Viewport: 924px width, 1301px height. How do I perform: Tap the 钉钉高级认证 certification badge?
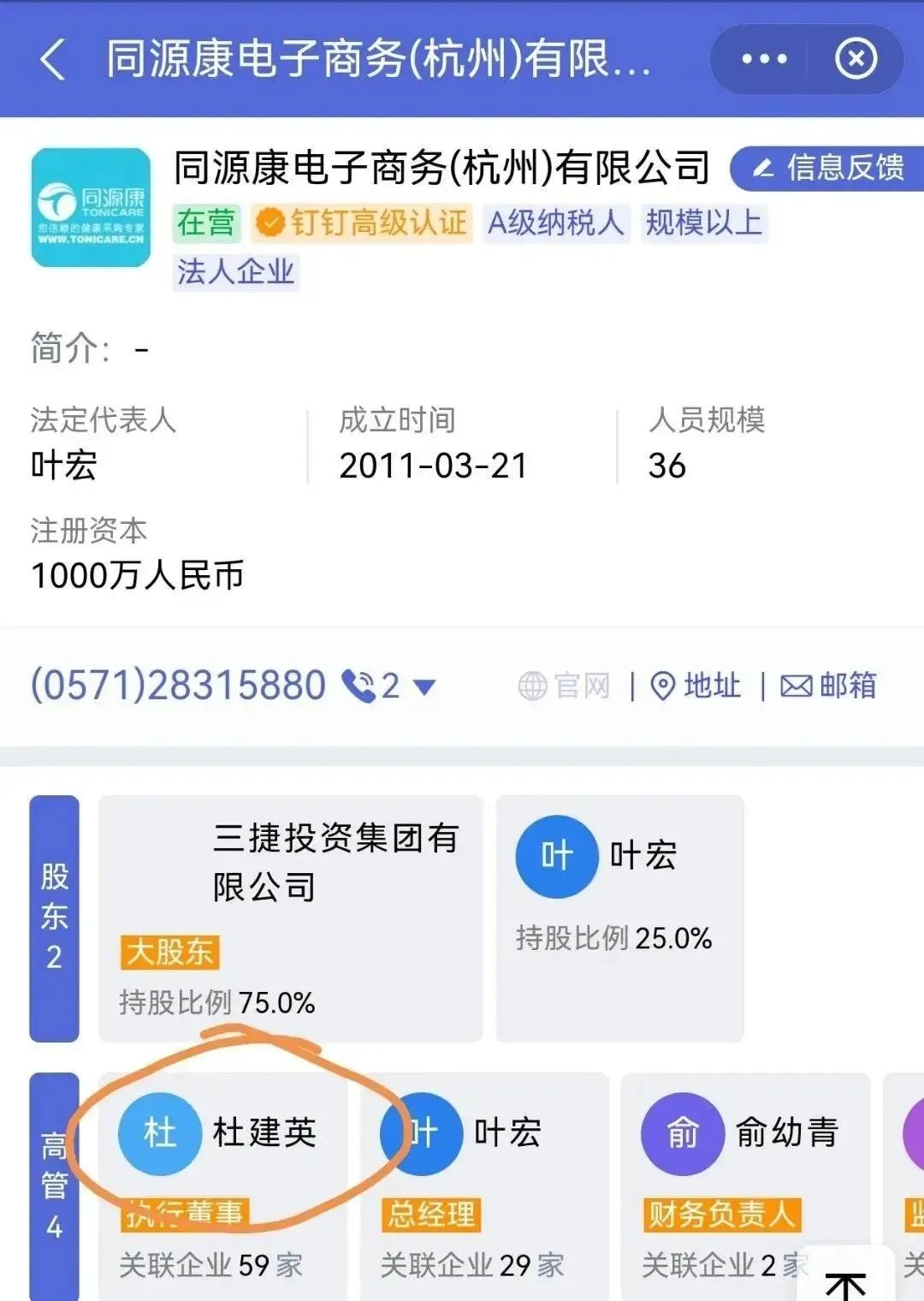coord(362,222)
